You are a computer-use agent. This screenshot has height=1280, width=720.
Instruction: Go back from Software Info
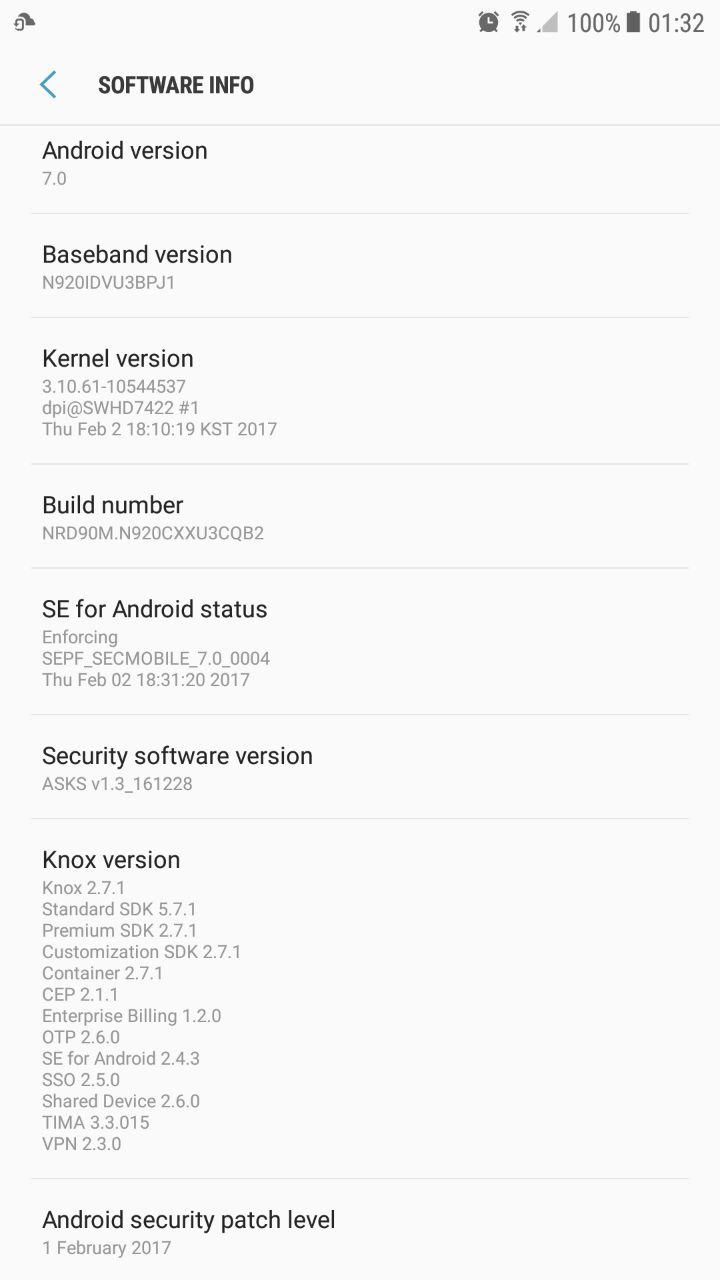tap(48, 85)
